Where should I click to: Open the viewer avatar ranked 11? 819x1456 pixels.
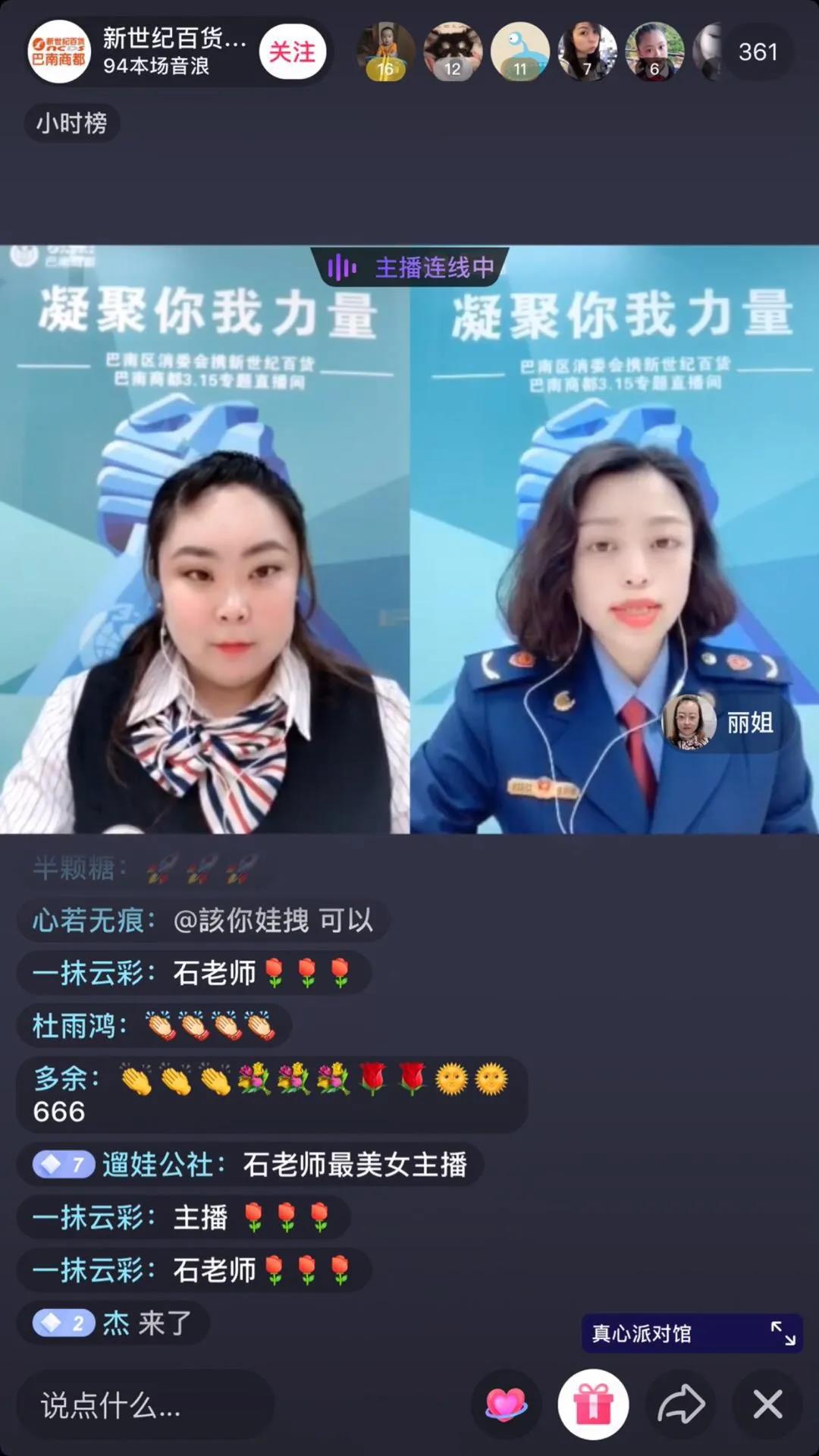tap(519, 52)
